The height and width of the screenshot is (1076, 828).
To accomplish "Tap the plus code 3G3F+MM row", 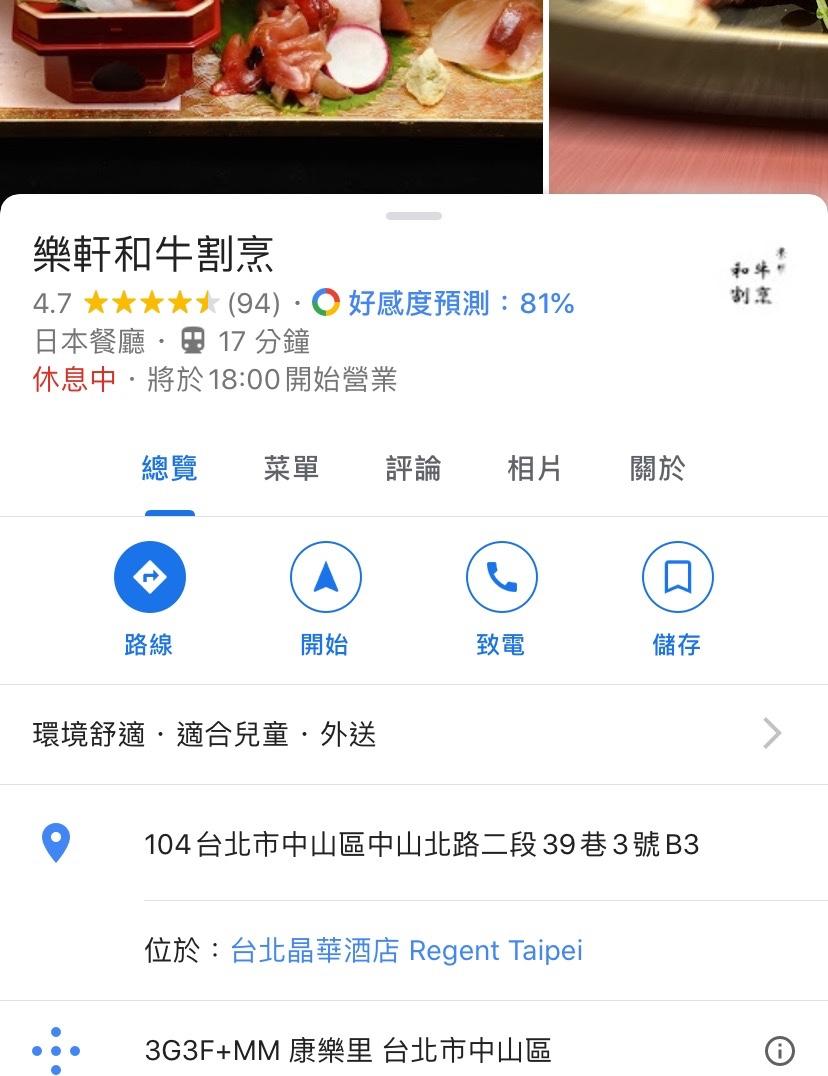I will click(x=348, y=1051).
